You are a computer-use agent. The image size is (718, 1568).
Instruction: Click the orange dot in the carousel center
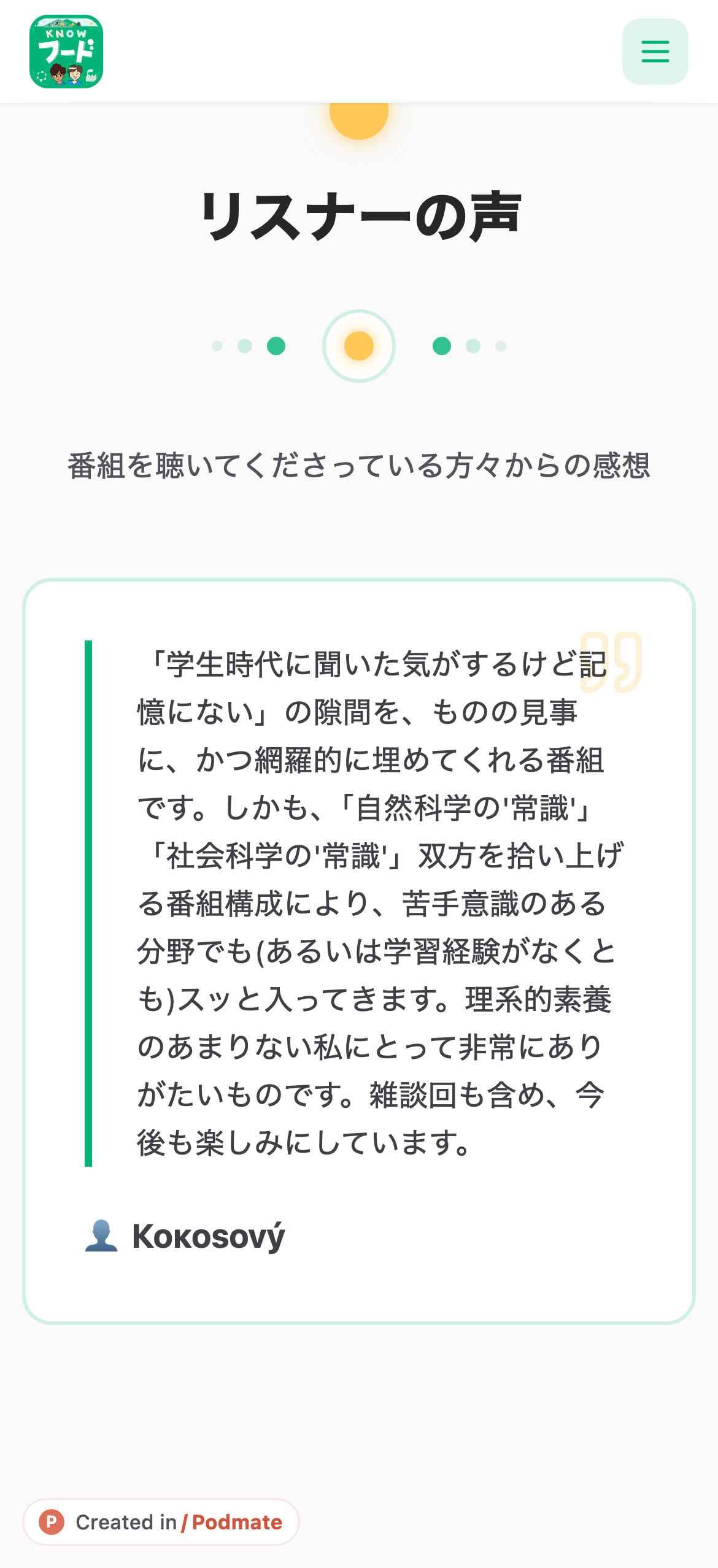click(359, 345)
